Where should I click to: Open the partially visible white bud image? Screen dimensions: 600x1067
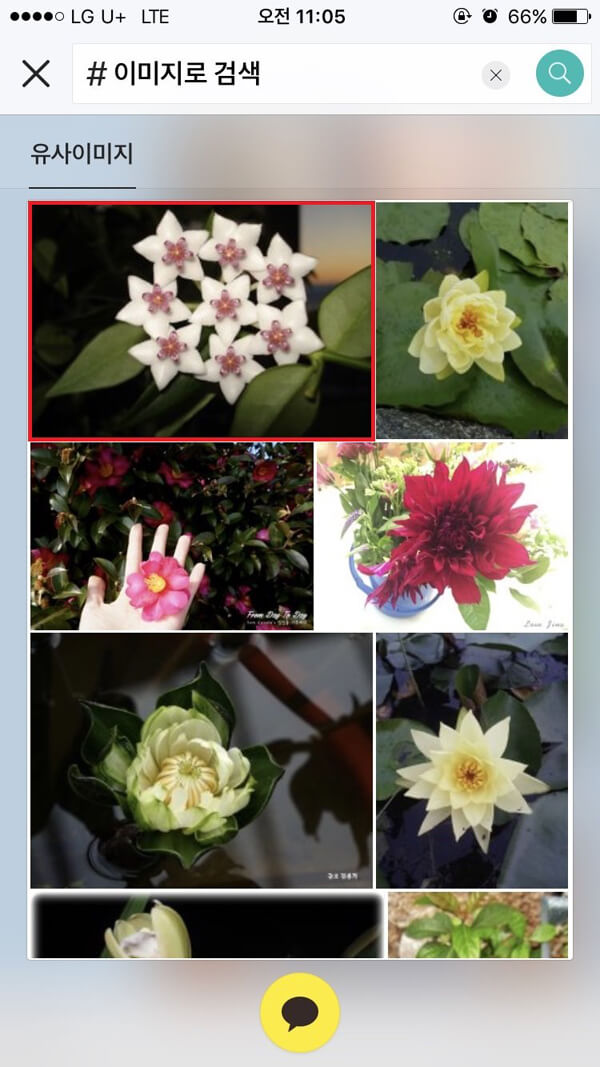click(207, 926)
